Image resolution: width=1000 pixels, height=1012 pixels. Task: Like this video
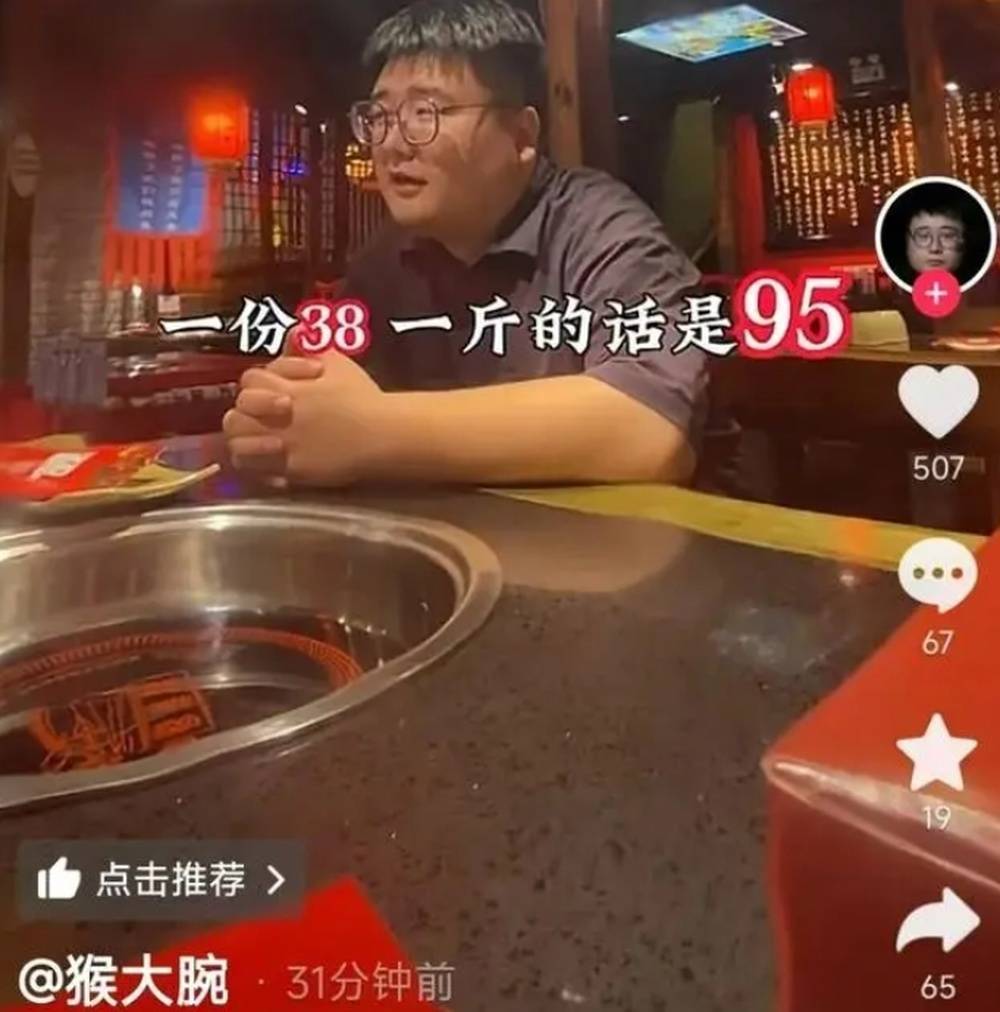(938, 400)
